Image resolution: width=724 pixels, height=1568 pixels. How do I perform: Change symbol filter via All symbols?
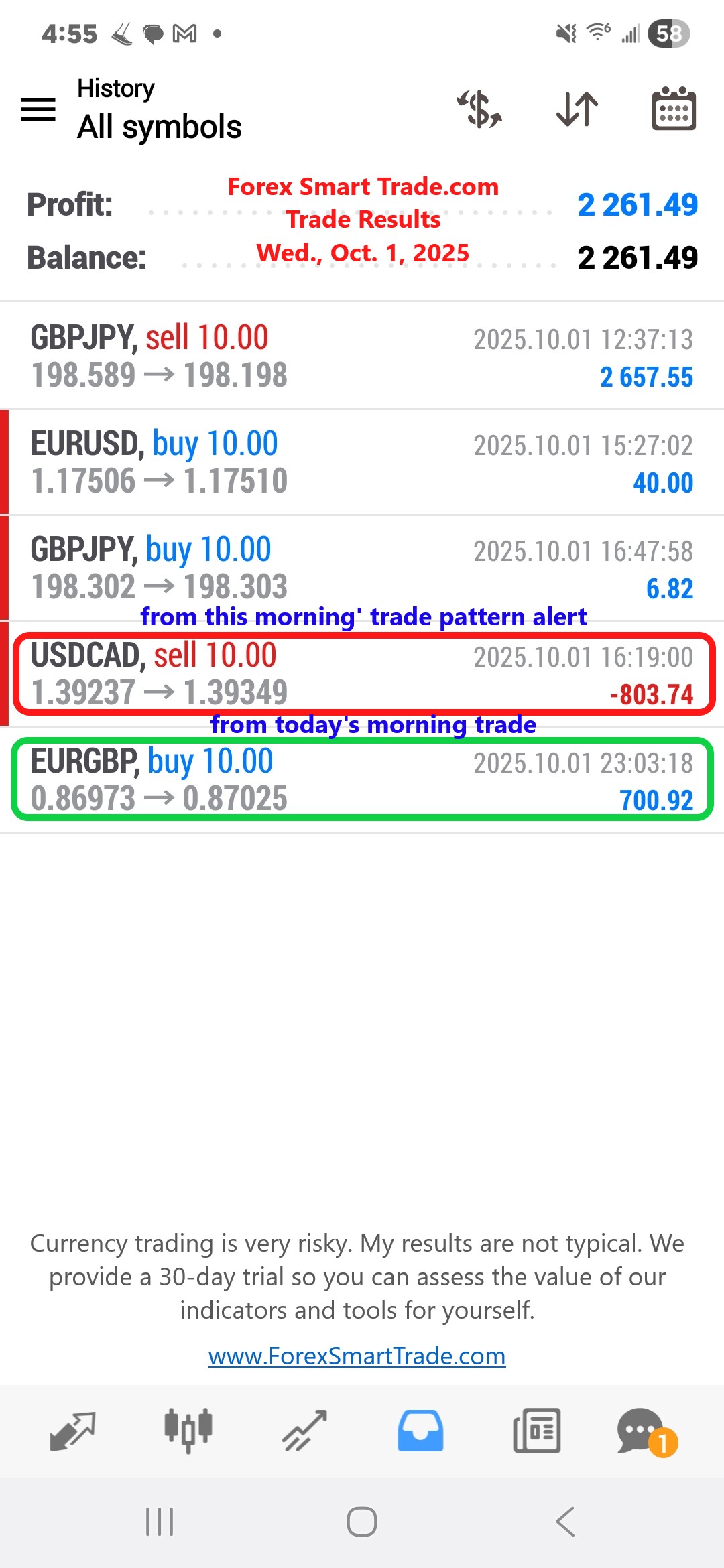click(x=159, y=126)
